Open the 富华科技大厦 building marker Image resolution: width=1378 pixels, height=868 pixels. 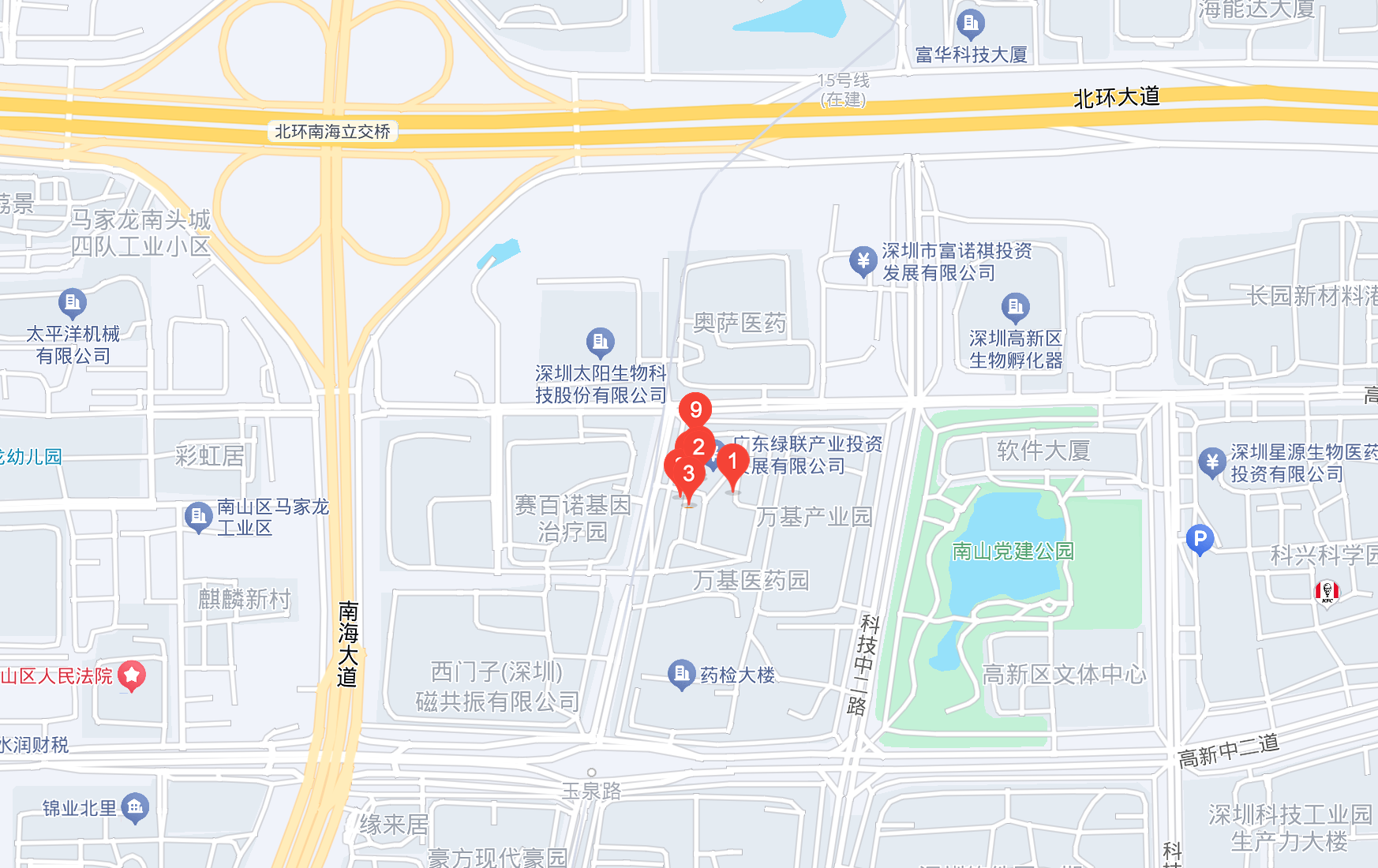[x=971, y=24]
